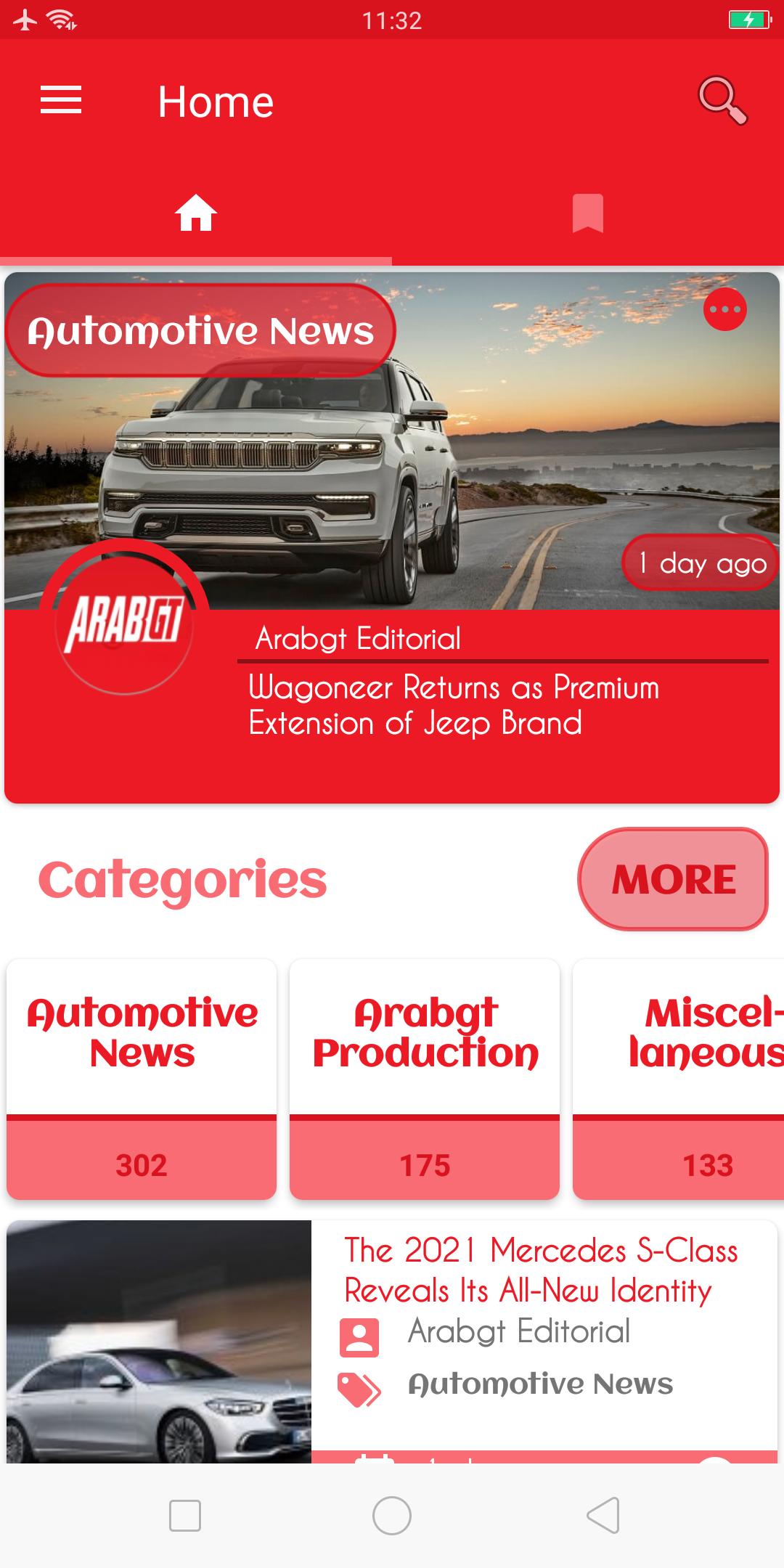The image size is (784, 1568).
Task: Open the Arabgt Production category card
Action: tap(425, 1079)
